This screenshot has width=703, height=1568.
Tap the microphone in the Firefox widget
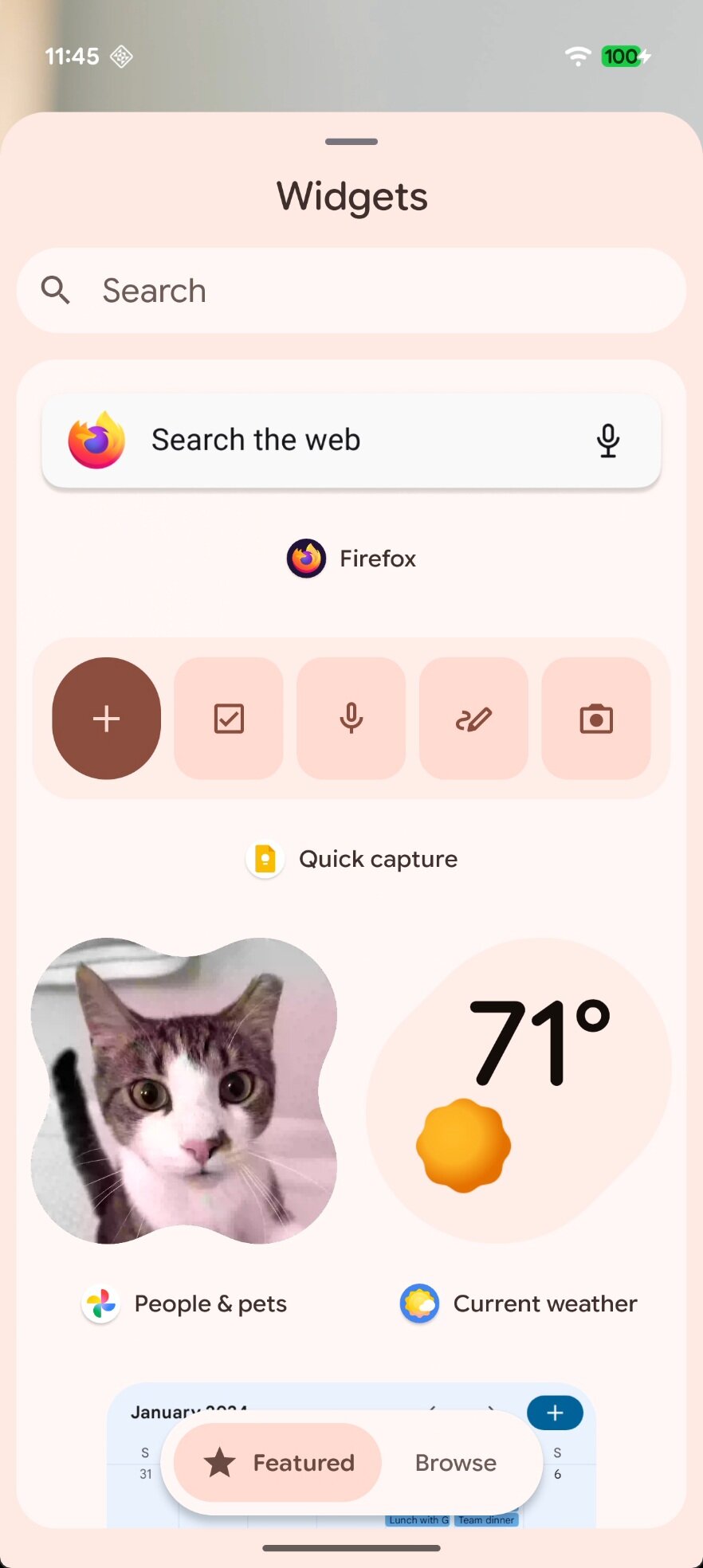[608, 440]
